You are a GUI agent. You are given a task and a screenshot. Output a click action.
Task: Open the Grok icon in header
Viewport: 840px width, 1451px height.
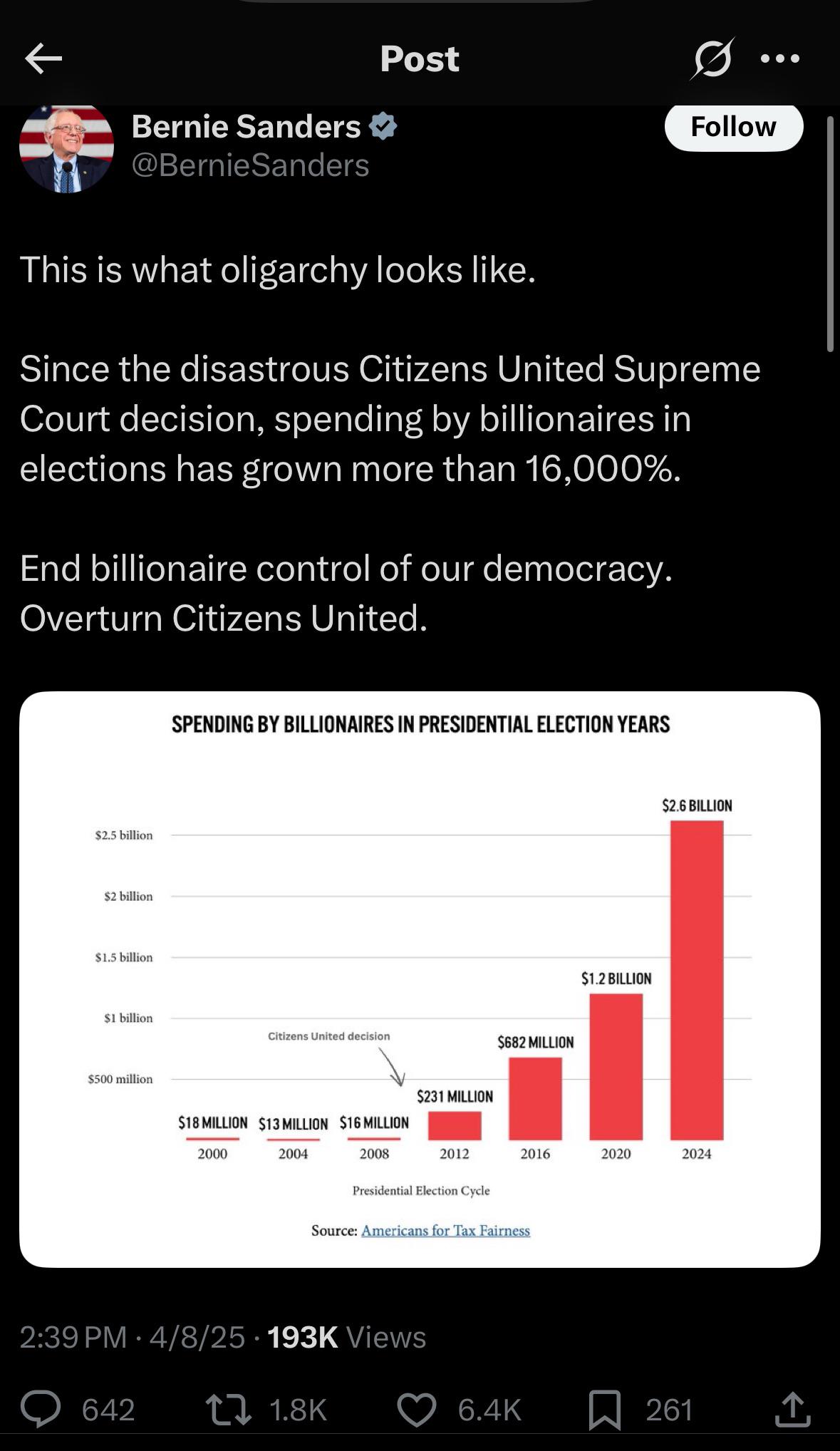coord(710,58)
